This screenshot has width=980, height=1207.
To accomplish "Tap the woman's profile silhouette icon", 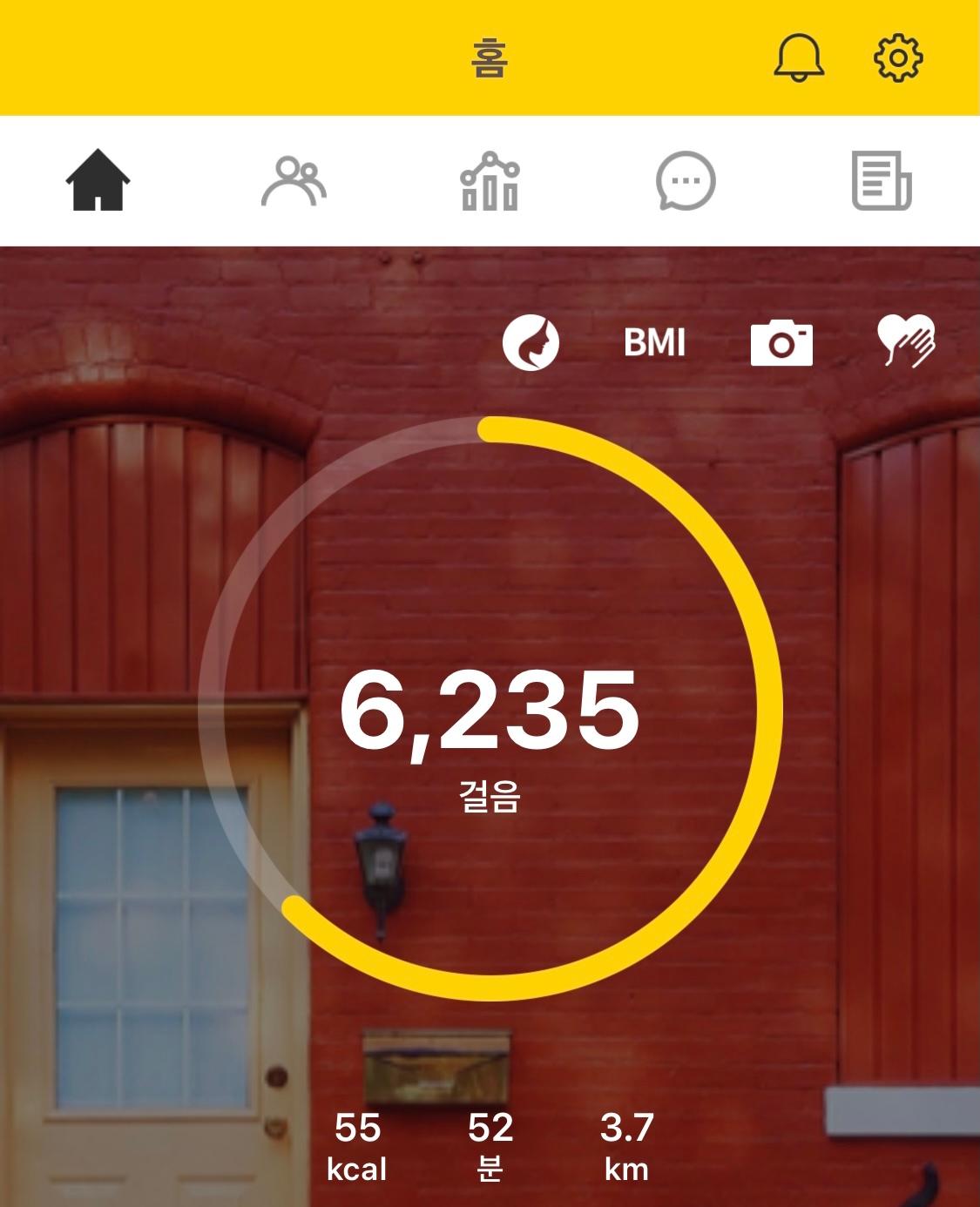I will point(531,342).
